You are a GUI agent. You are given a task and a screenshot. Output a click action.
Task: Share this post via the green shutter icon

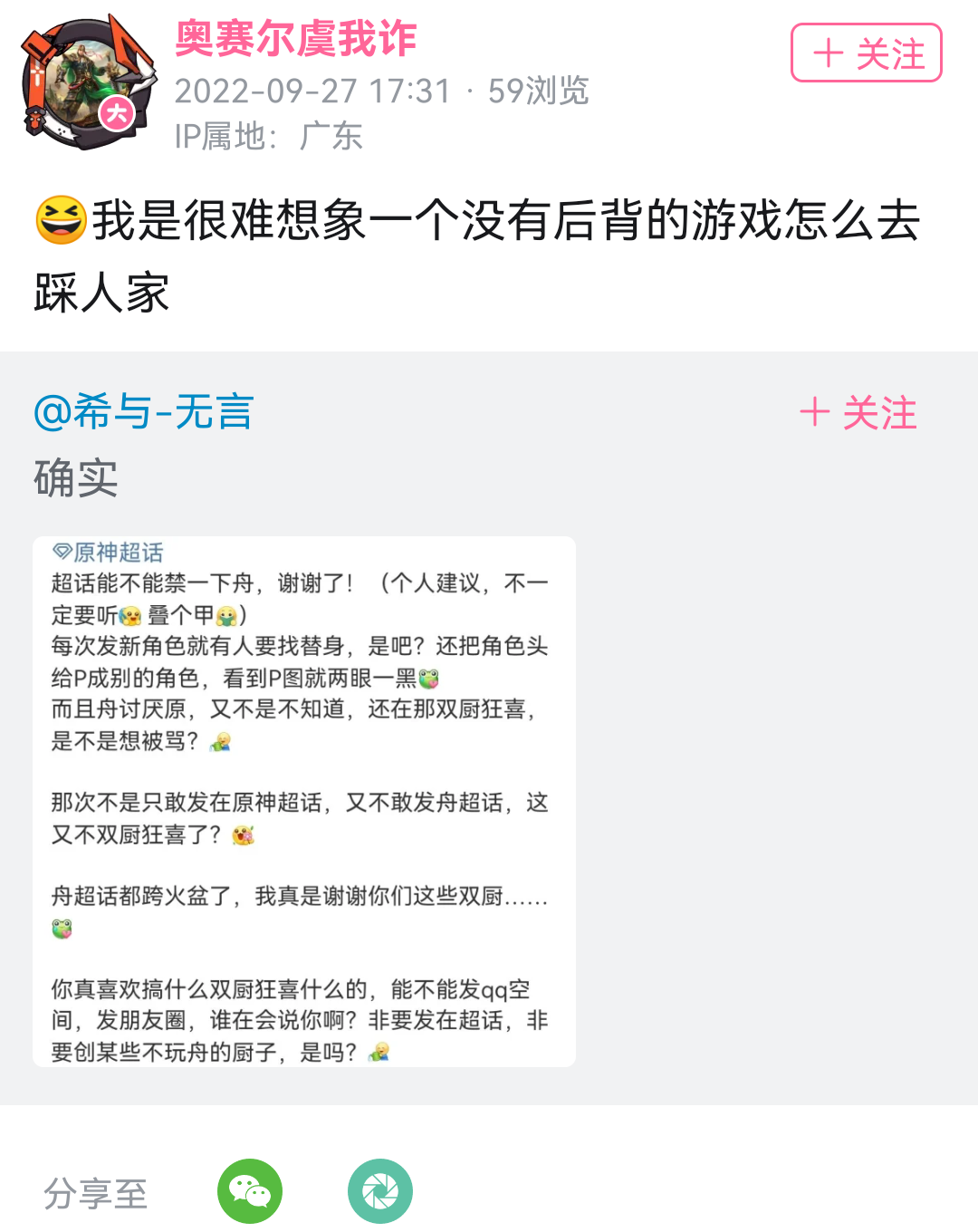[x=380, y=1190]
